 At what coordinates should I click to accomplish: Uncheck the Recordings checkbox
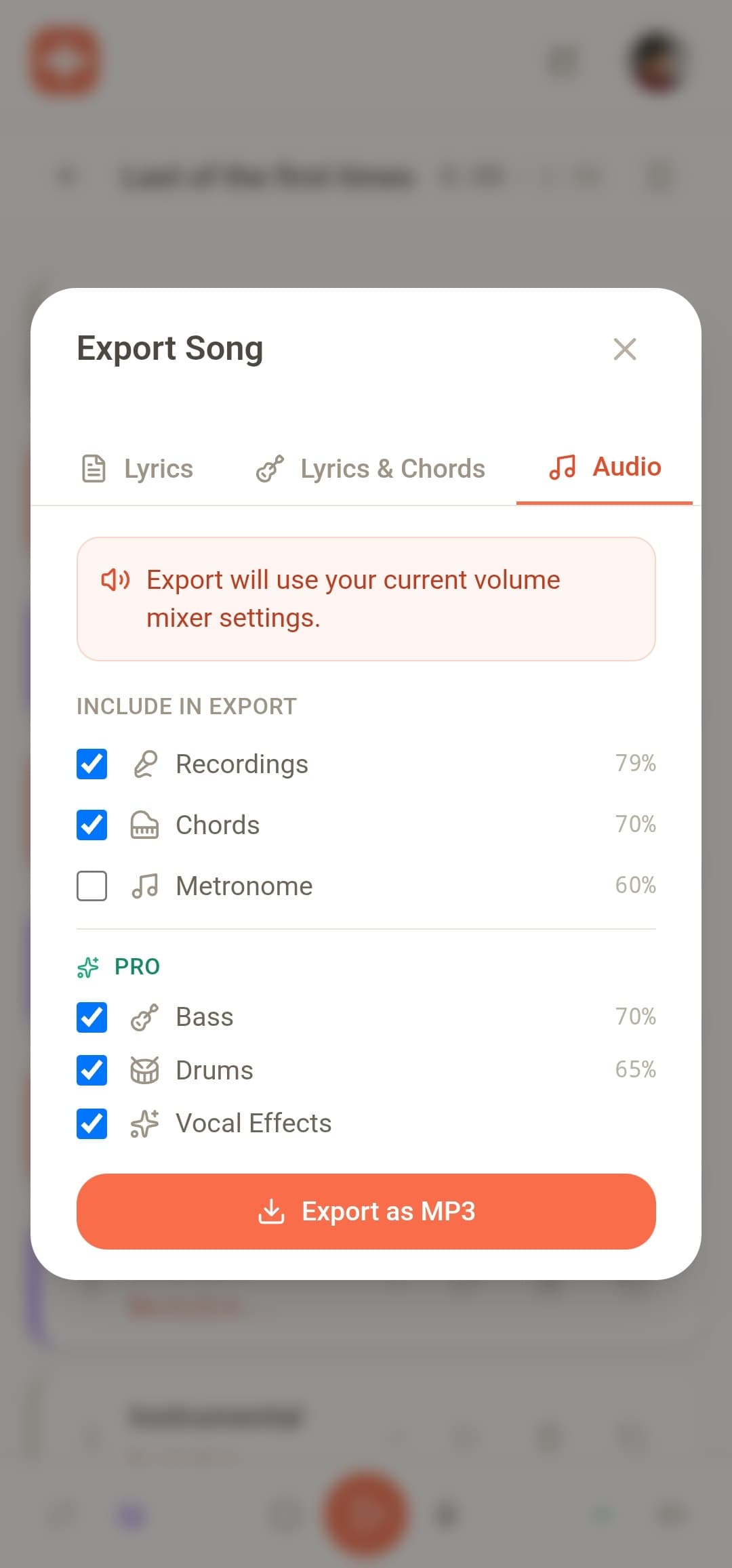coord(91,764)
